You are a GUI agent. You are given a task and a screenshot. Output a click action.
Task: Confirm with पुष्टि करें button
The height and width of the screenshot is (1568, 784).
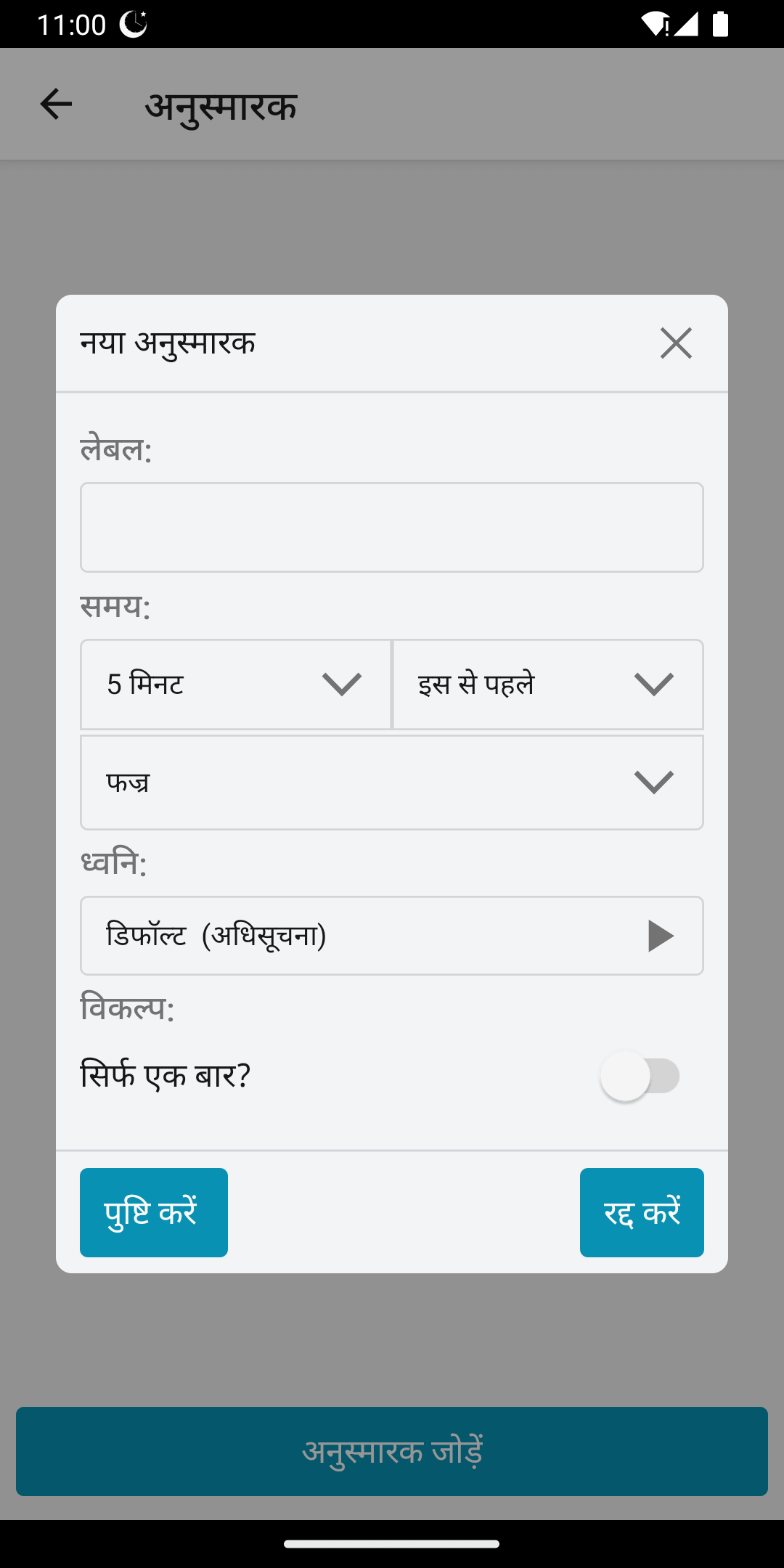[x=154, y=1212]
